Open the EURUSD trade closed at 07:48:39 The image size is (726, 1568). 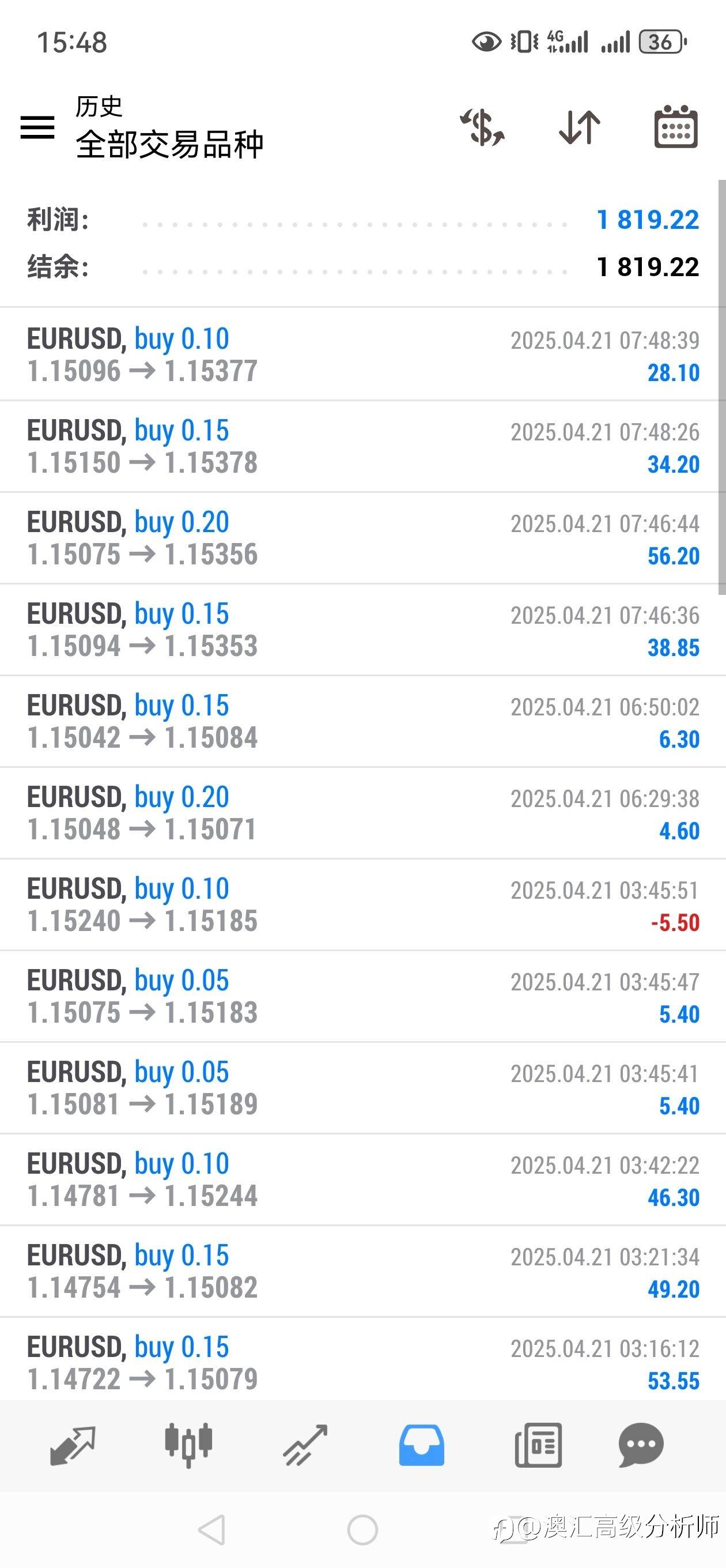(362, 355)
